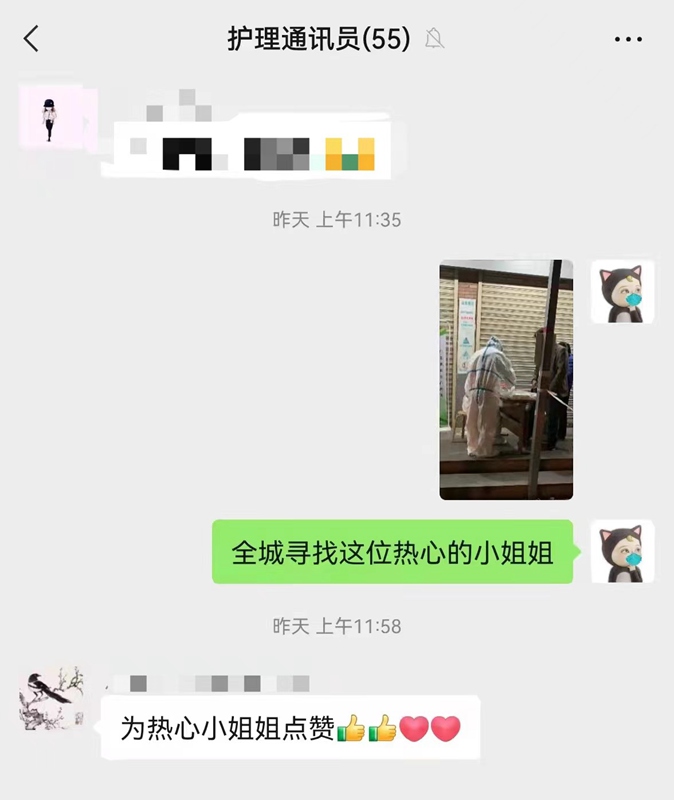Open the avatar of the top pixelated message sender
The image size is (674, 800).
(x=52, y=120)
